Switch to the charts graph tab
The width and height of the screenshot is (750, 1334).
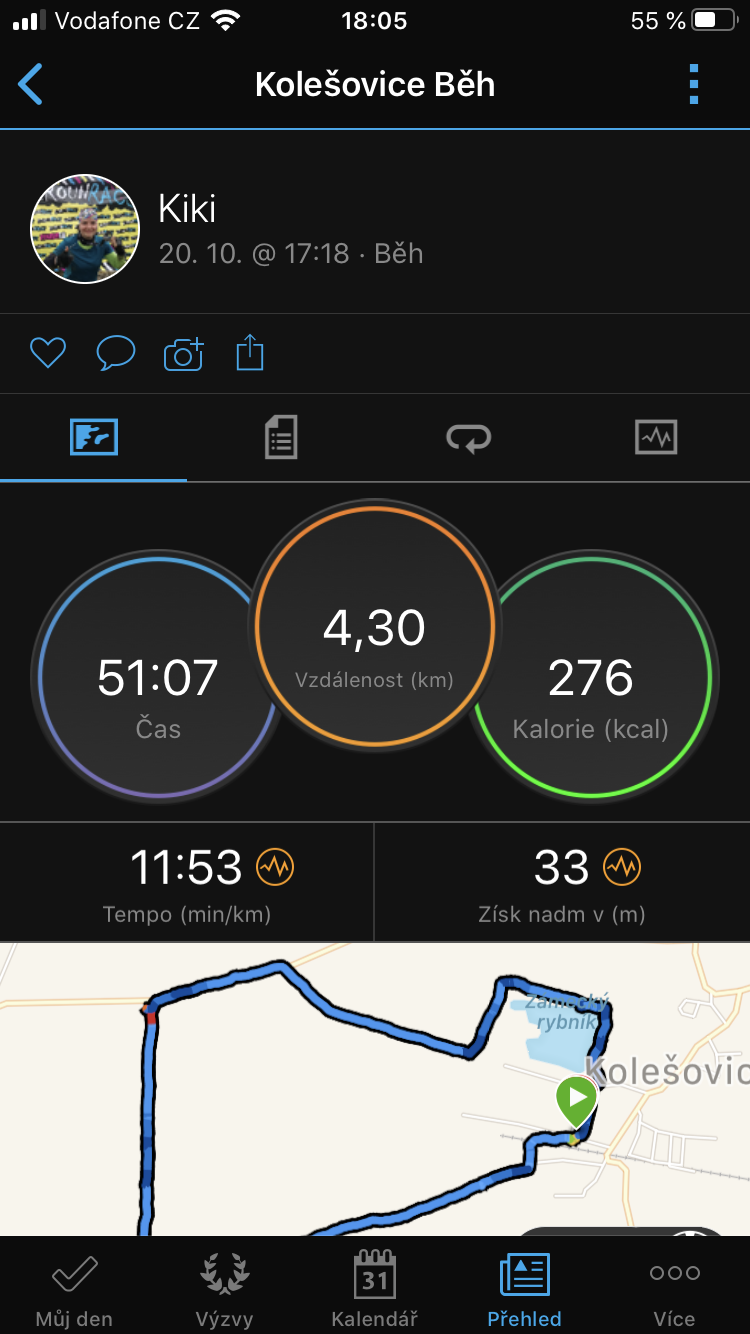(x=656, y=438)
